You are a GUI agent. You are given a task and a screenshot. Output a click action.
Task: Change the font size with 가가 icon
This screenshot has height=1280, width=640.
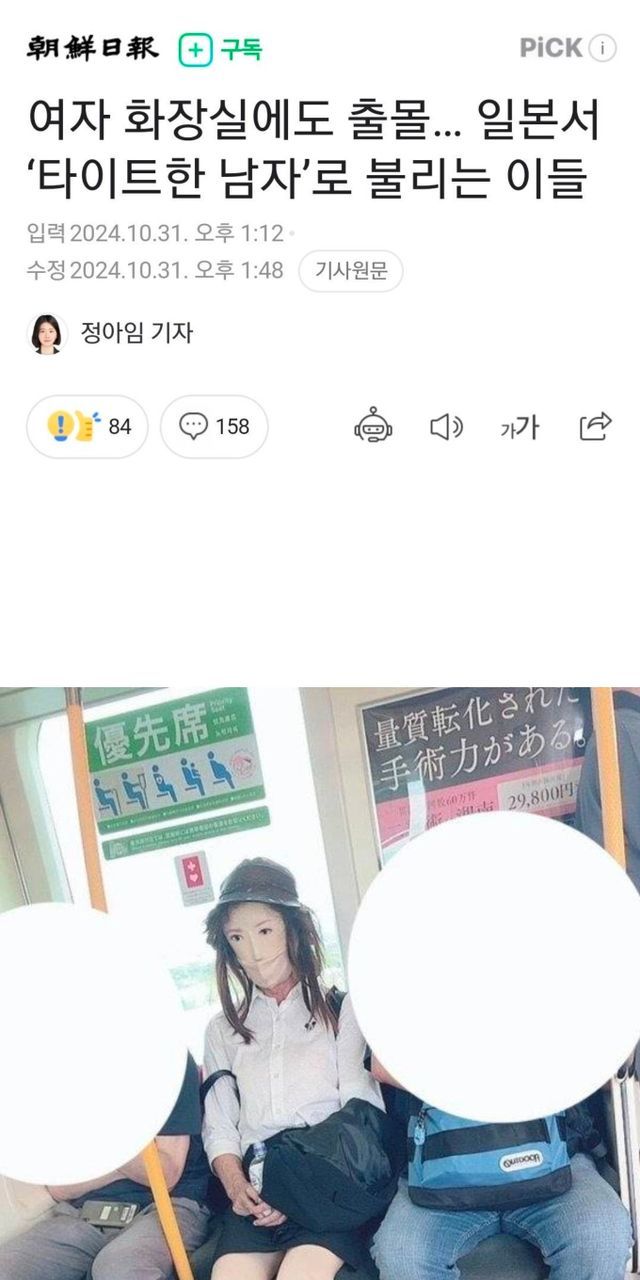coord(519,427)
